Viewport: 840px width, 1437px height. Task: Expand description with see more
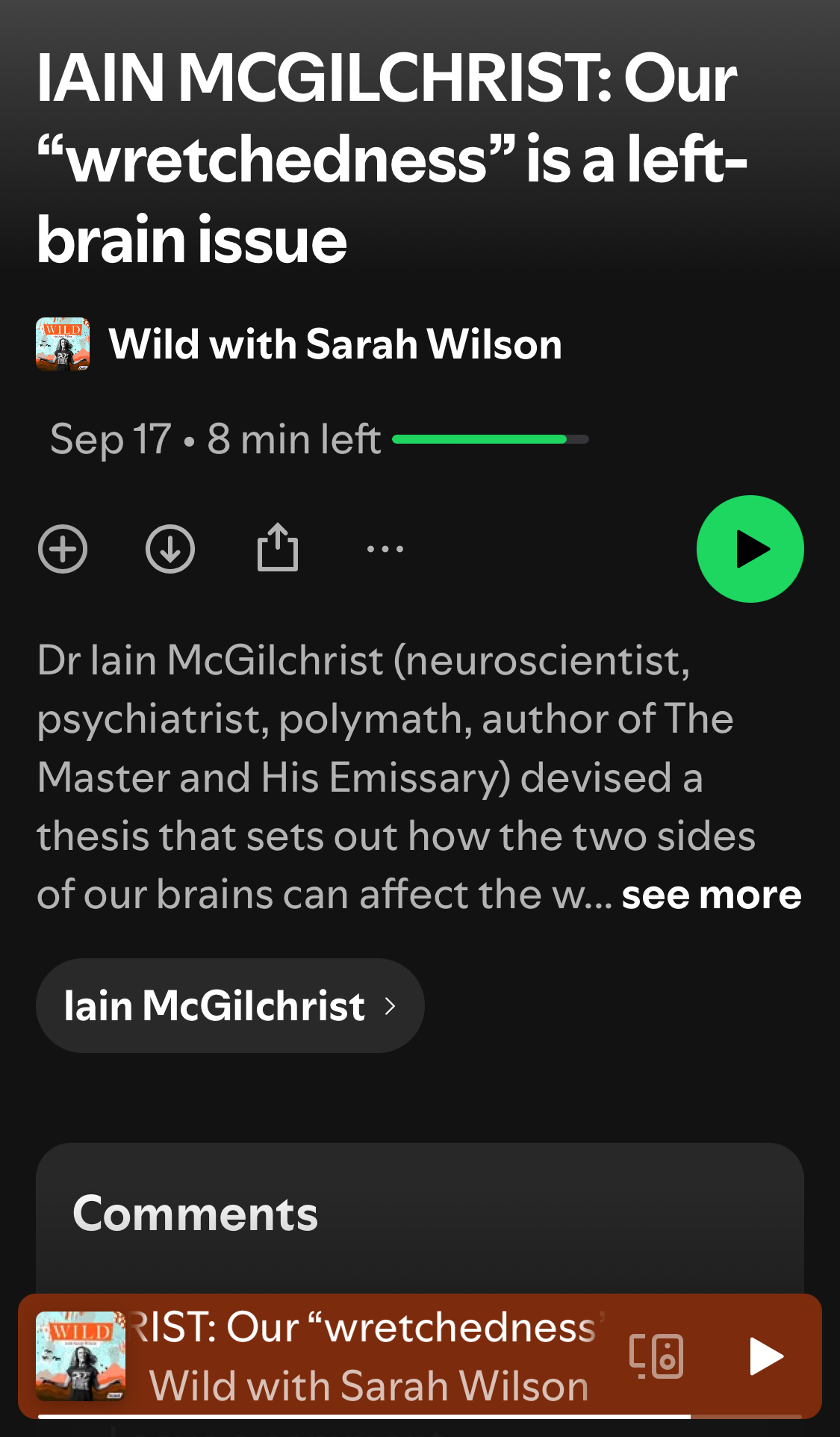(x=711, y=895)
